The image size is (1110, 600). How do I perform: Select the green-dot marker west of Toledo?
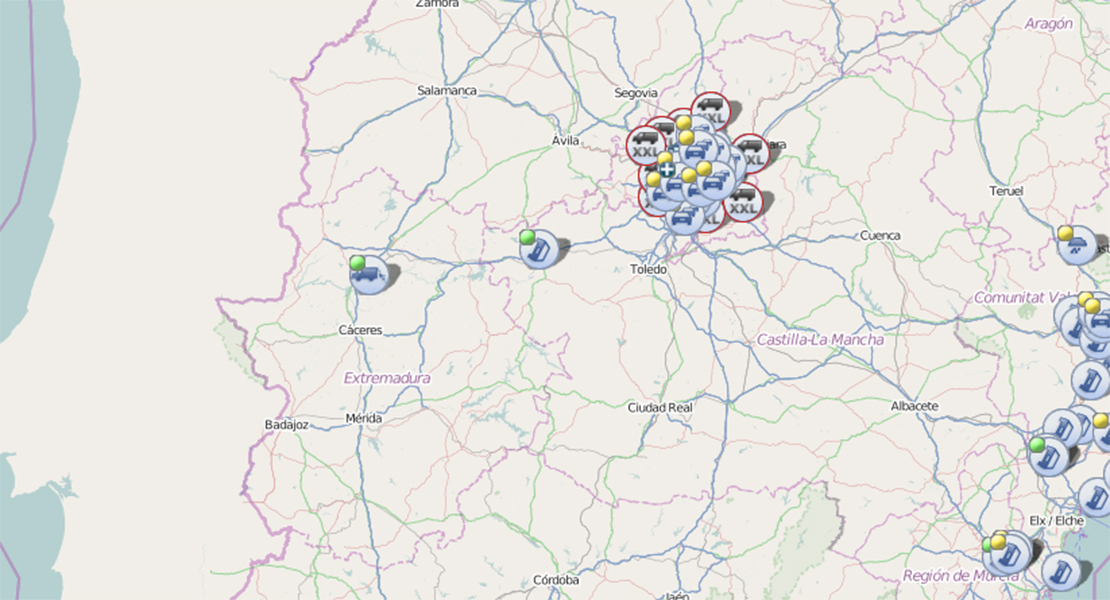[x=539, y=249]
